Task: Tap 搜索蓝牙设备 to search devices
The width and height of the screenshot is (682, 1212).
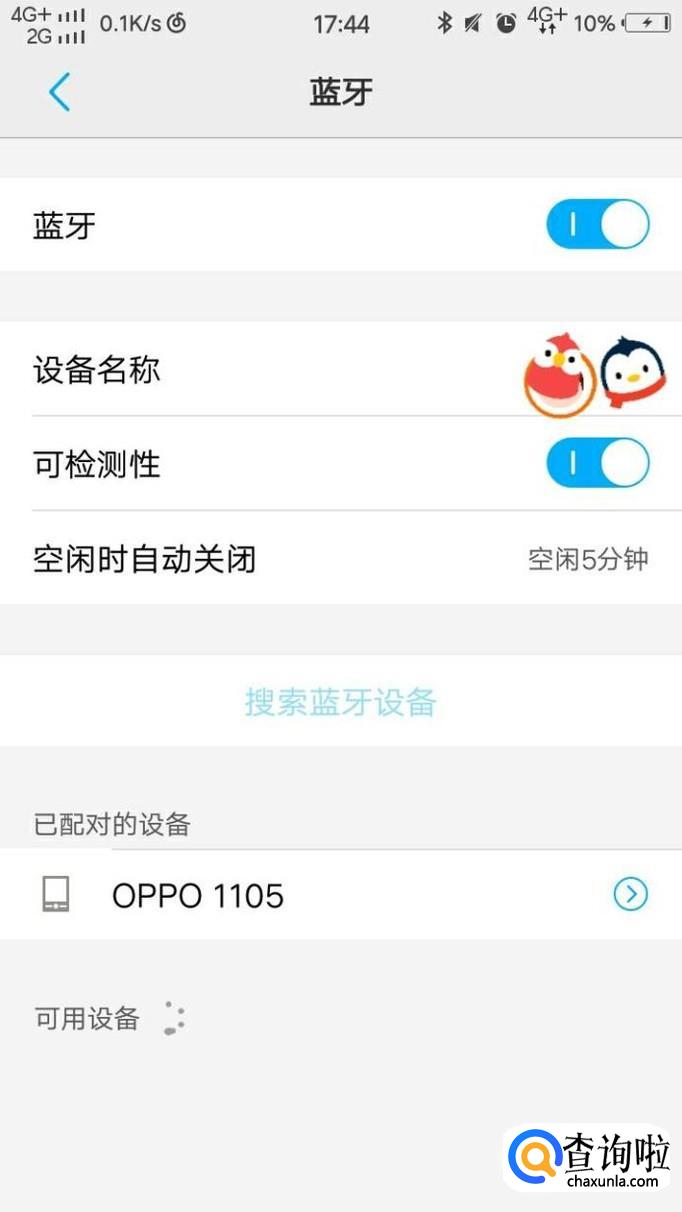Action: [x=340, y=702]
